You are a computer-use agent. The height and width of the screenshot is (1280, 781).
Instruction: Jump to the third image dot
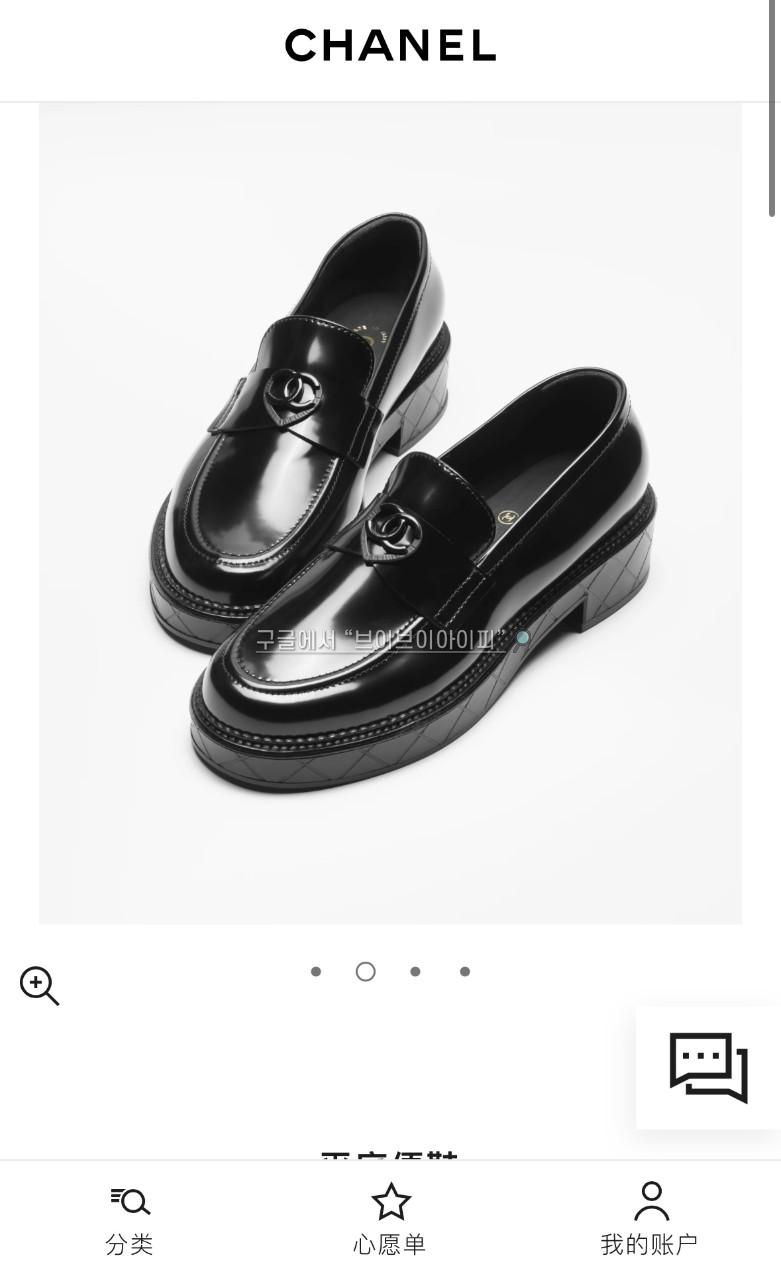click(x=415, y=971)
